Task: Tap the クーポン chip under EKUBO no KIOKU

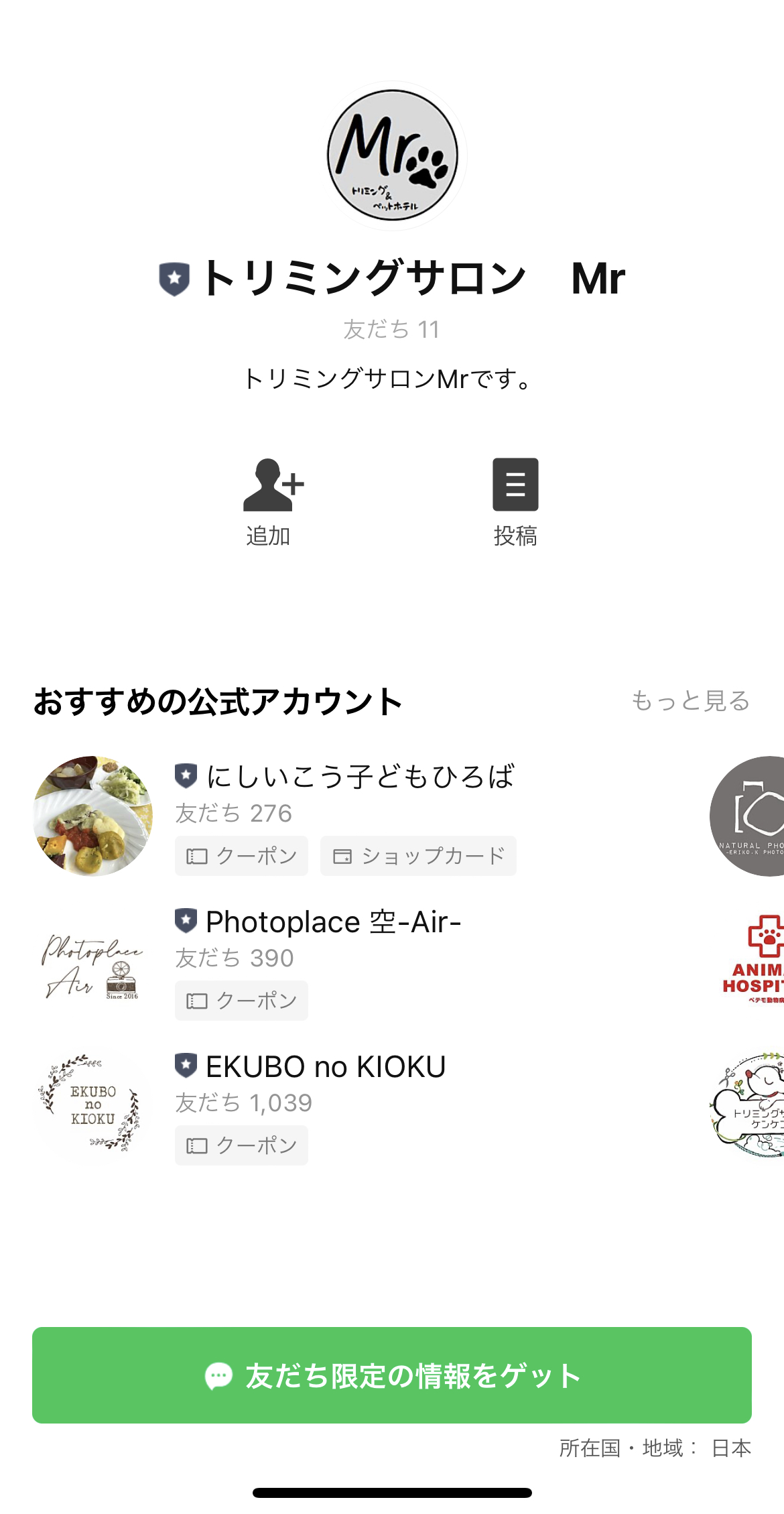Action: 241,1145
